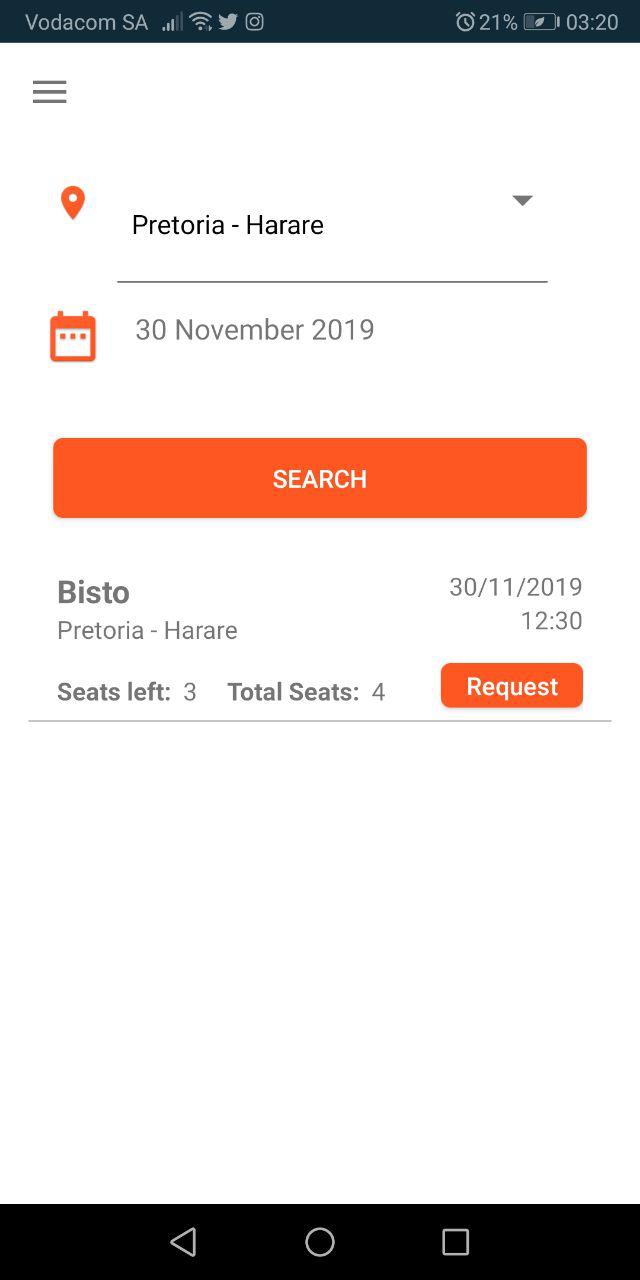Expand the Pretoria - Harare route dropdown
Viewport: 640px width, 1280px height.
coord(332,225)
